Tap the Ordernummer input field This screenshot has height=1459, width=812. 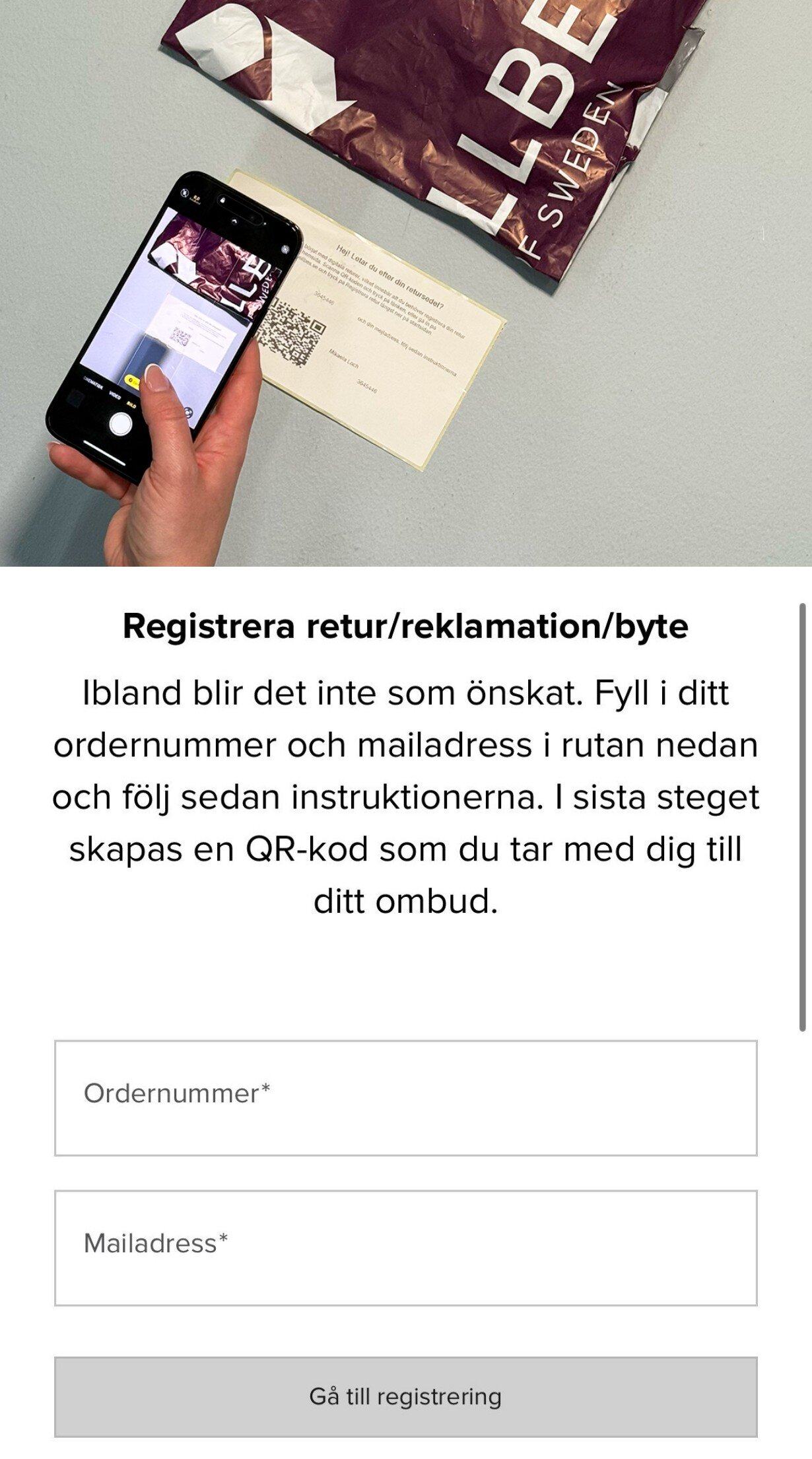(x=405, y=1098)
